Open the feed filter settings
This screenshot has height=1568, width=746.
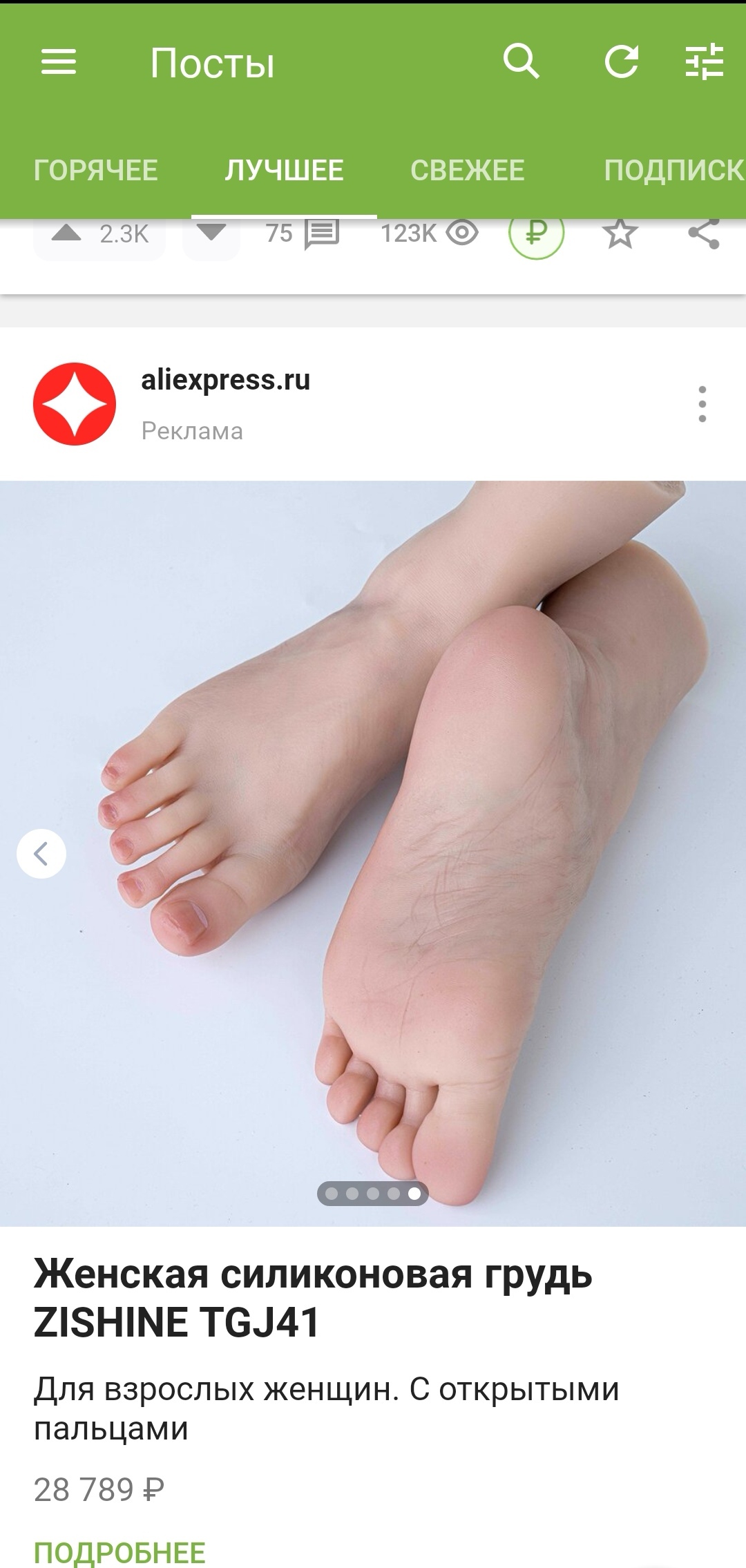pos(704,62)
